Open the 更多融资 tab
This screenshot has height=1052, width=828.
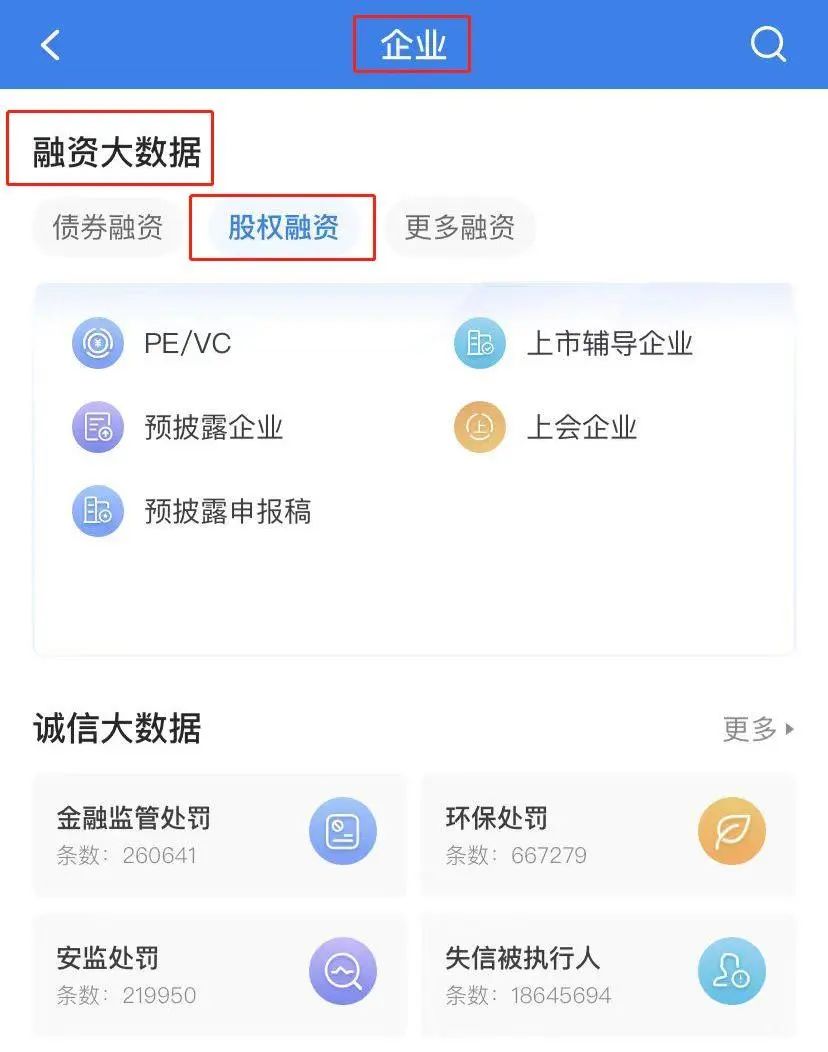coord(460,228)
